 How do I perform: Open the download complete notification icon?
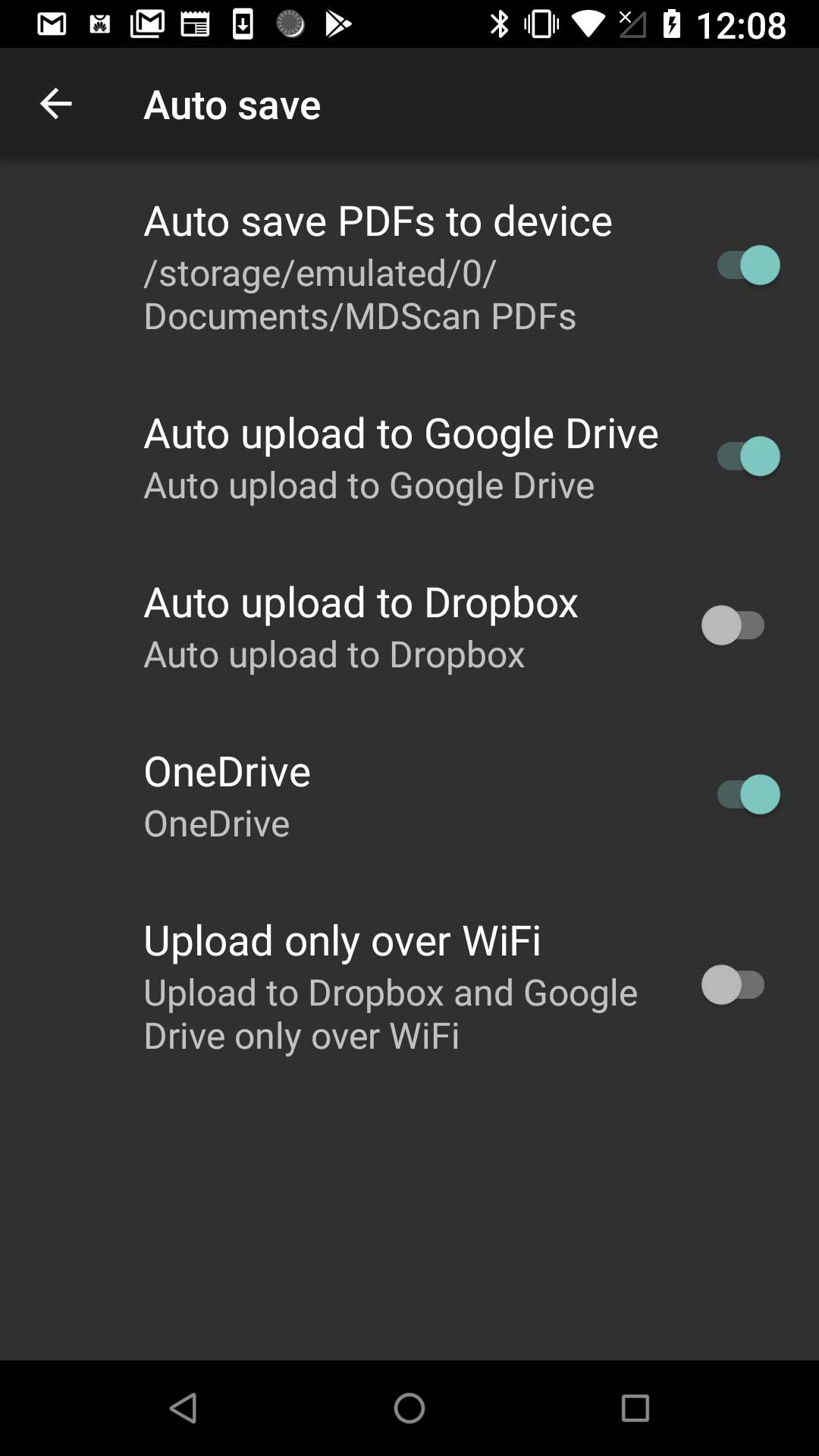[243, 23]
